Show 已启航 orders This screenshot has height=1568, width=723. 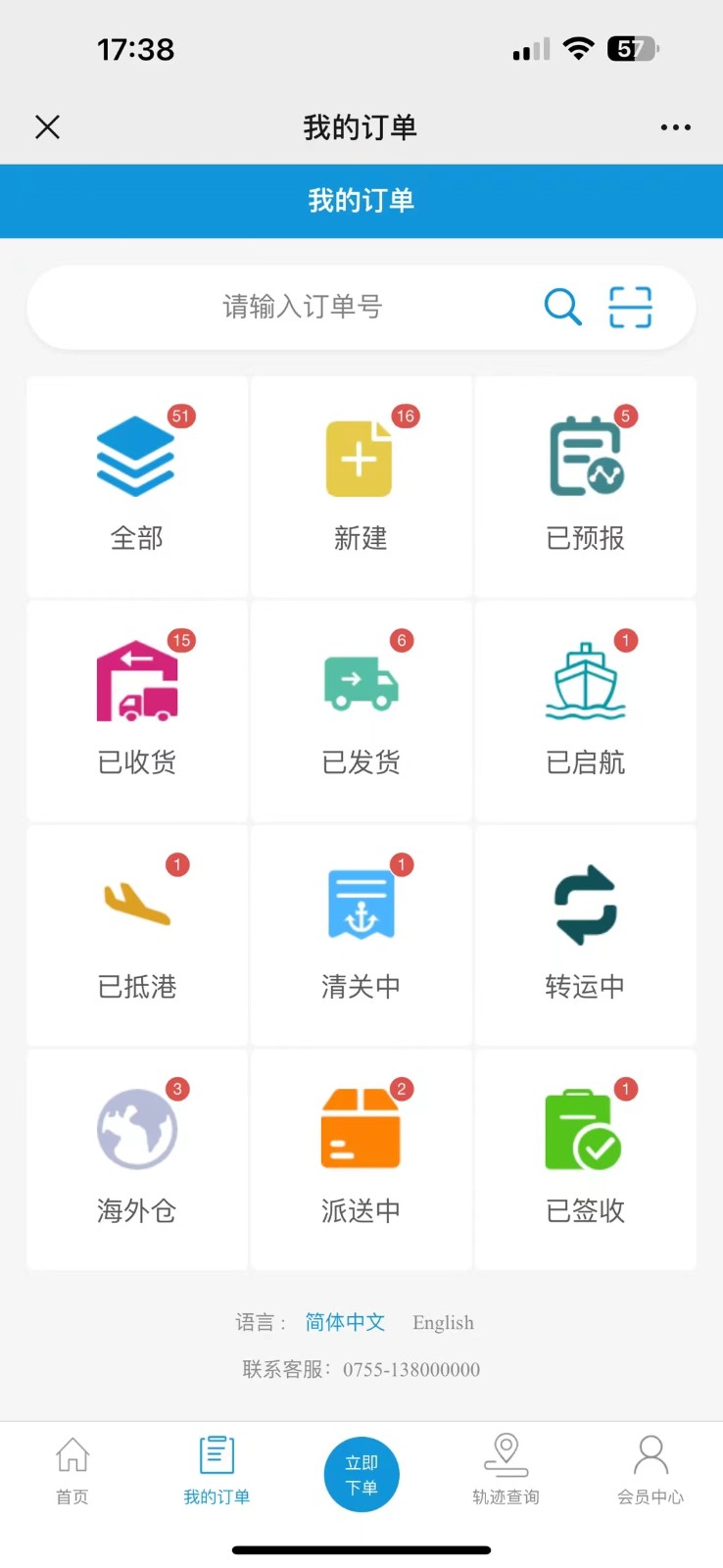(585, 710)
